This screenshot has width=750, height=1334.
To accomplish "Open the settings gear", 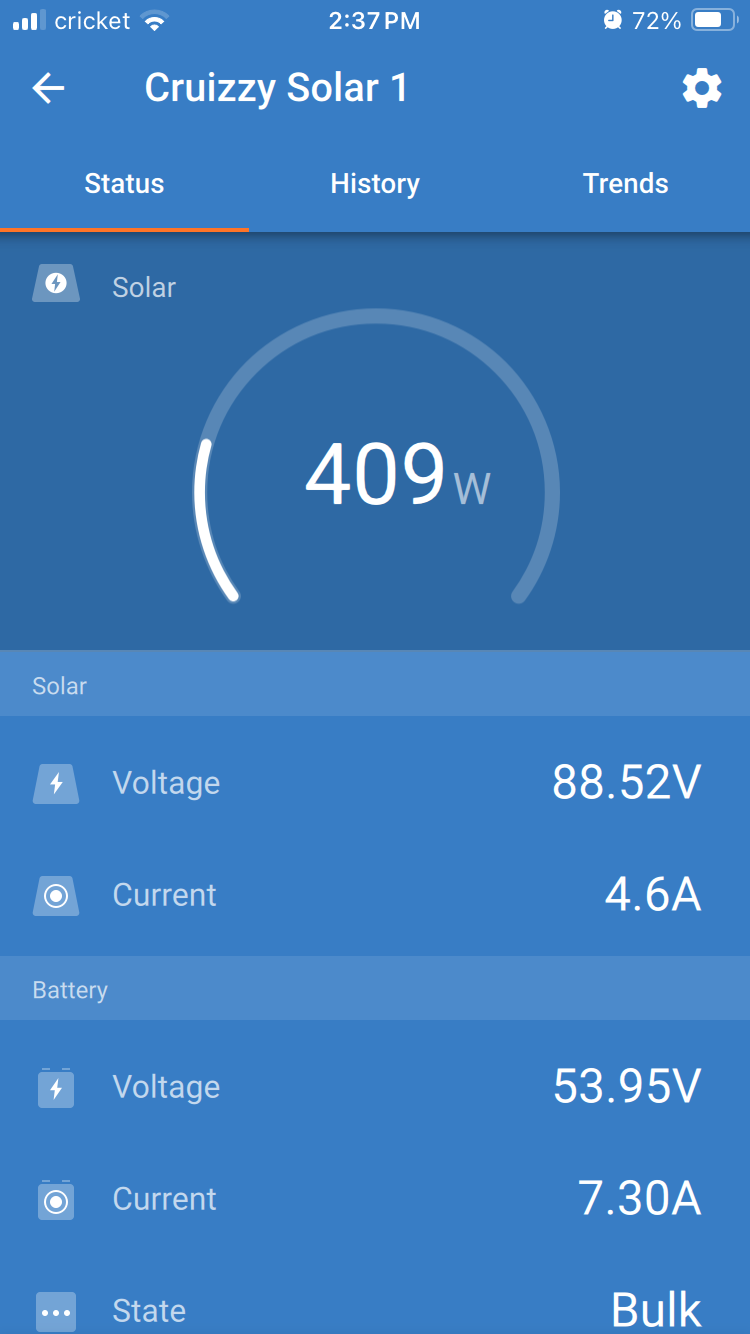I will click(702, 89).
